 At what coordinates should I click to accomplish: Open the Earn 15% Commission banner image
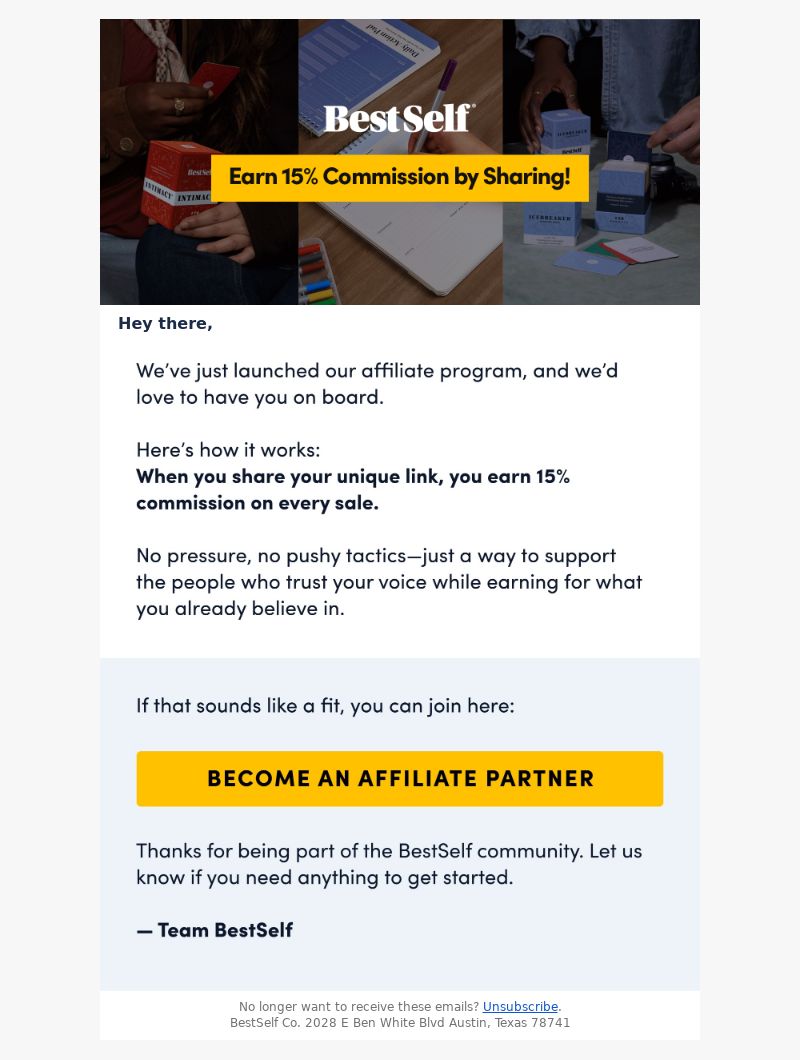point(399,162)
